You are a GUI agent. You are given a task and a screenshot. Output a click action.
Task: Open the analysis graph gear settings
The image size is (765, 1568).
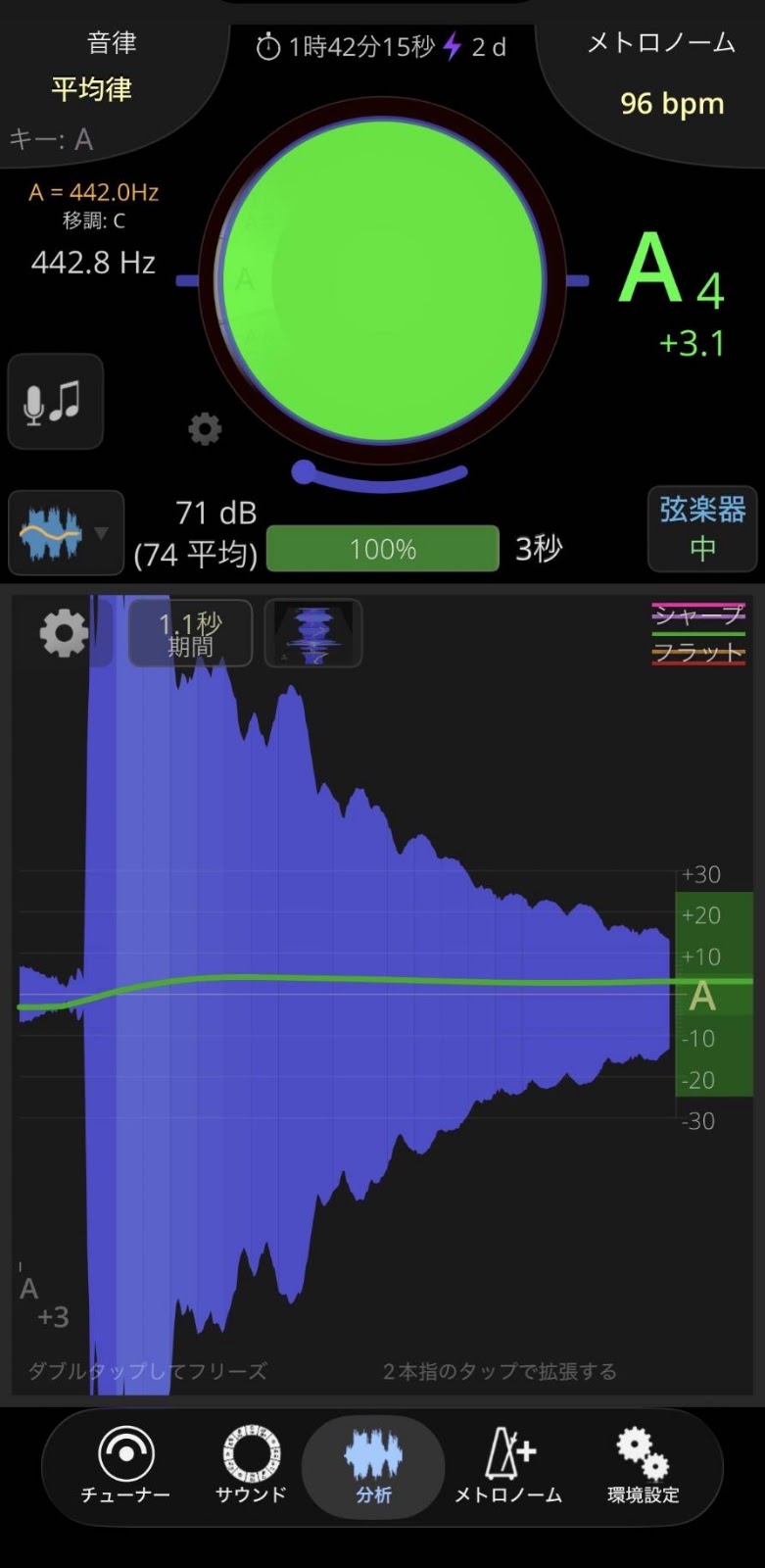64,632
